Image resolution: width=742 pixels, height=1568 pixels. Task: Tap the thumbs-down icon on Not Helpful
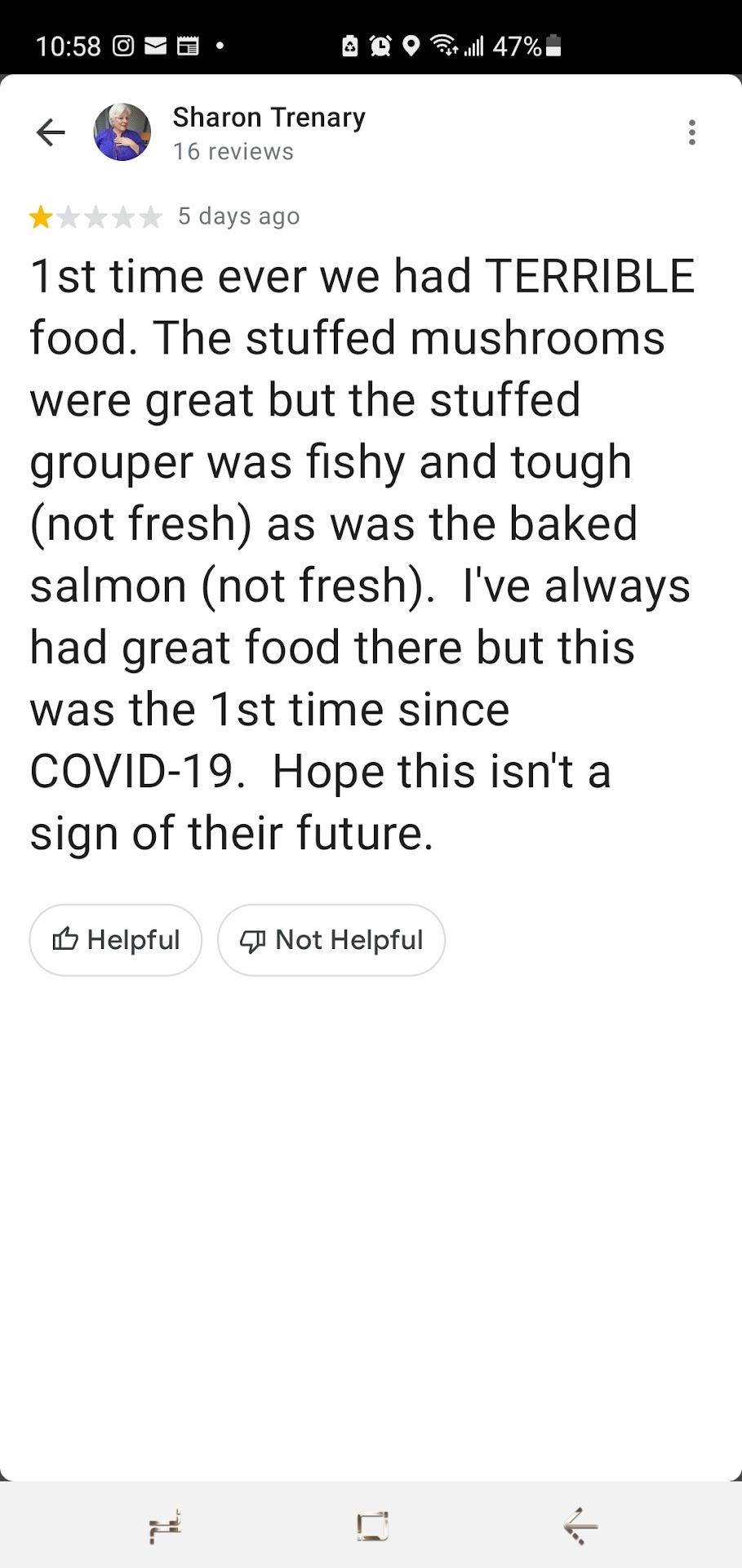click(253, 940)
